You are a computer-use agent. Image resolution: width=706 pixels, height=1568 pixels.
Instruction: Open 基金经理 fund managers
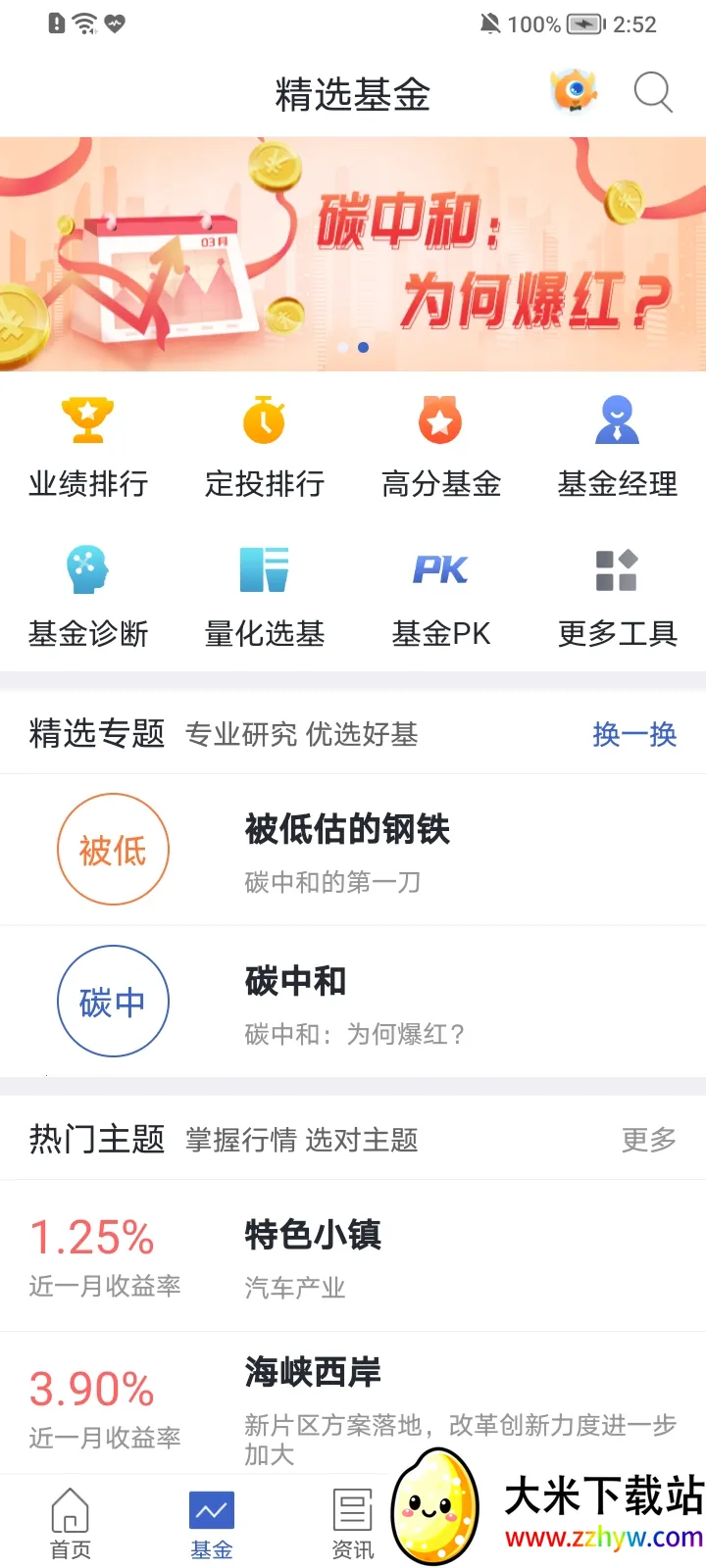coord(618,448)
